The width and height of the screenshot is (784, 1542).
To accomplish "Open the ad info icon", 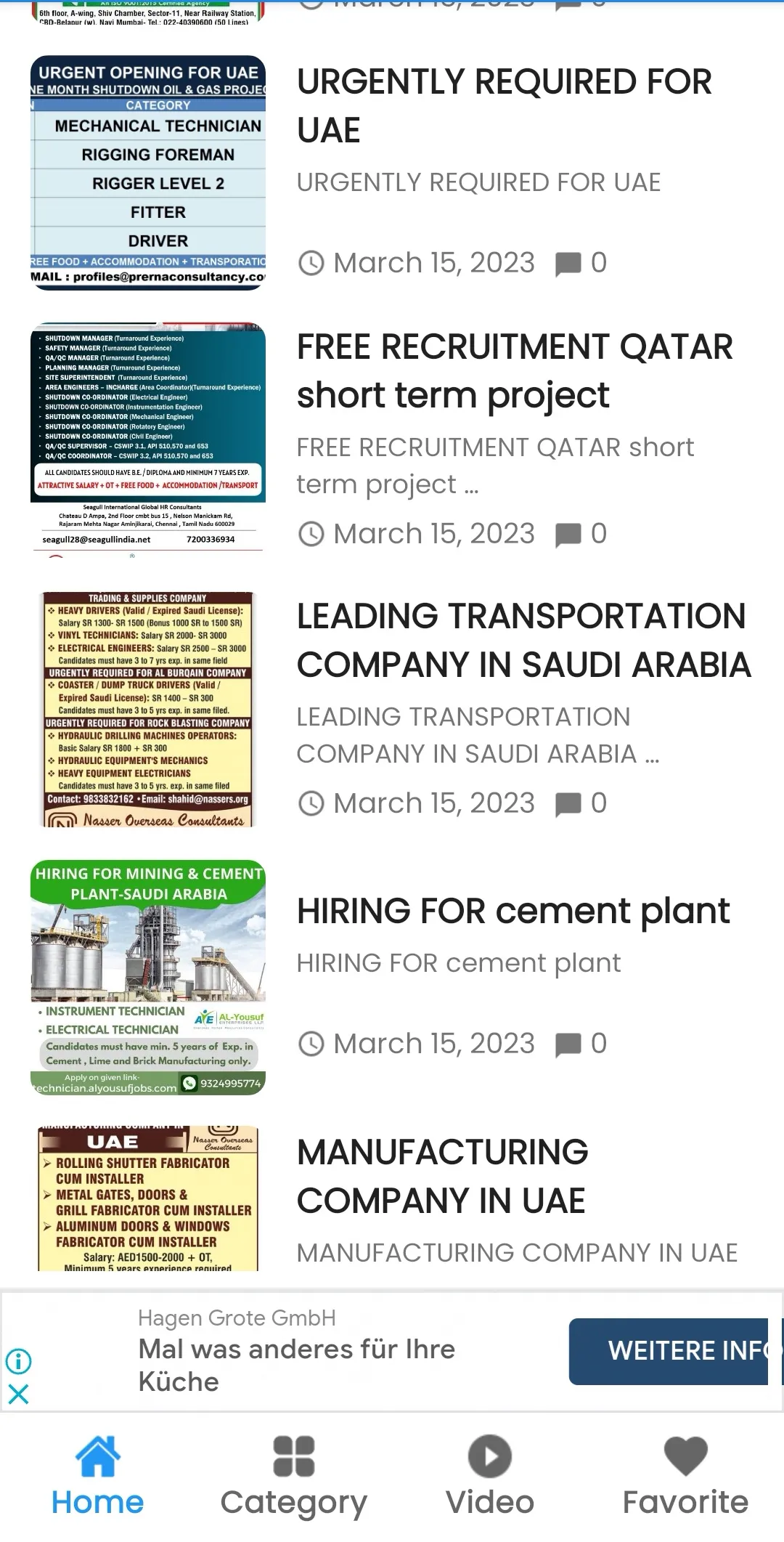I will click(18, 1360).
